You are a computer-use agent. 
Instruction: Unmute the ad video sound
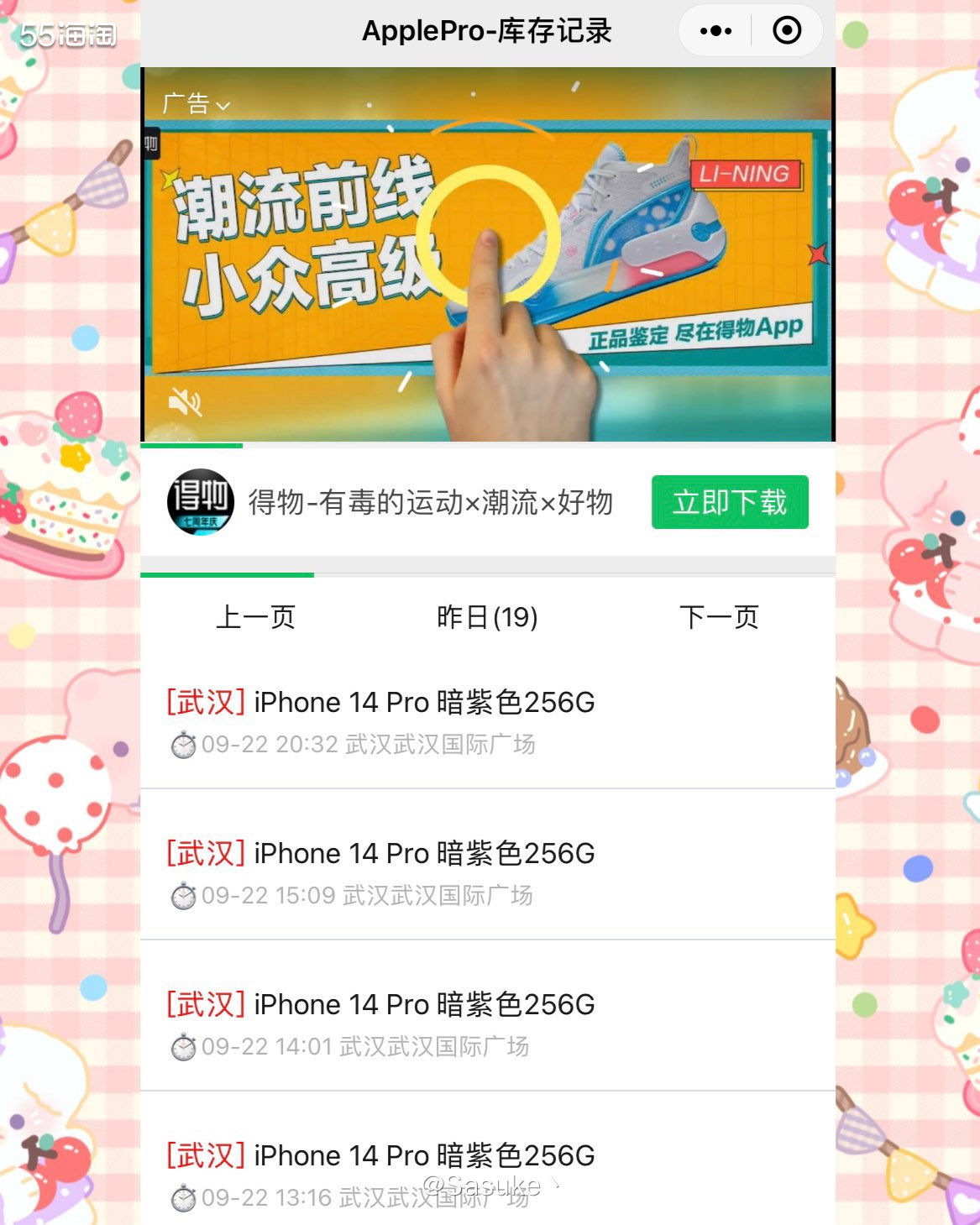[x=185, y=402]
